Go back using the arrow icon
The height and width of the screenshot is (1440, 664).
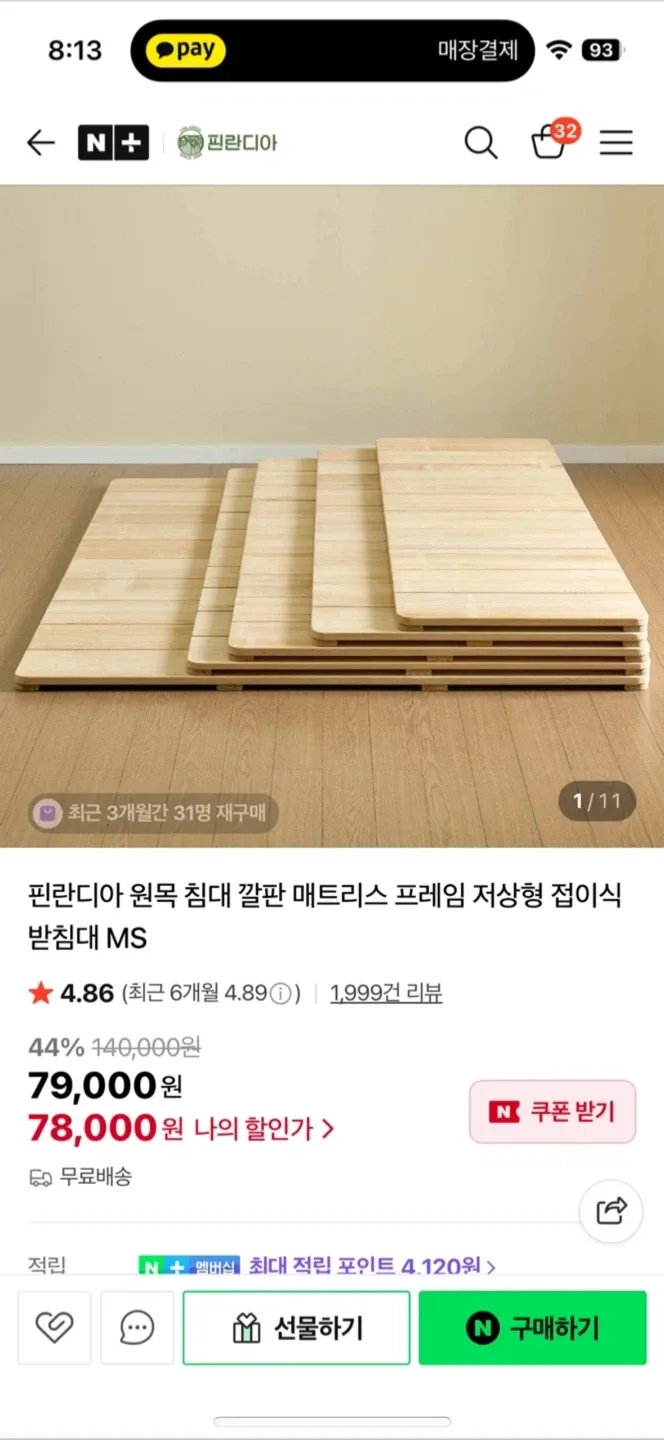40,143
